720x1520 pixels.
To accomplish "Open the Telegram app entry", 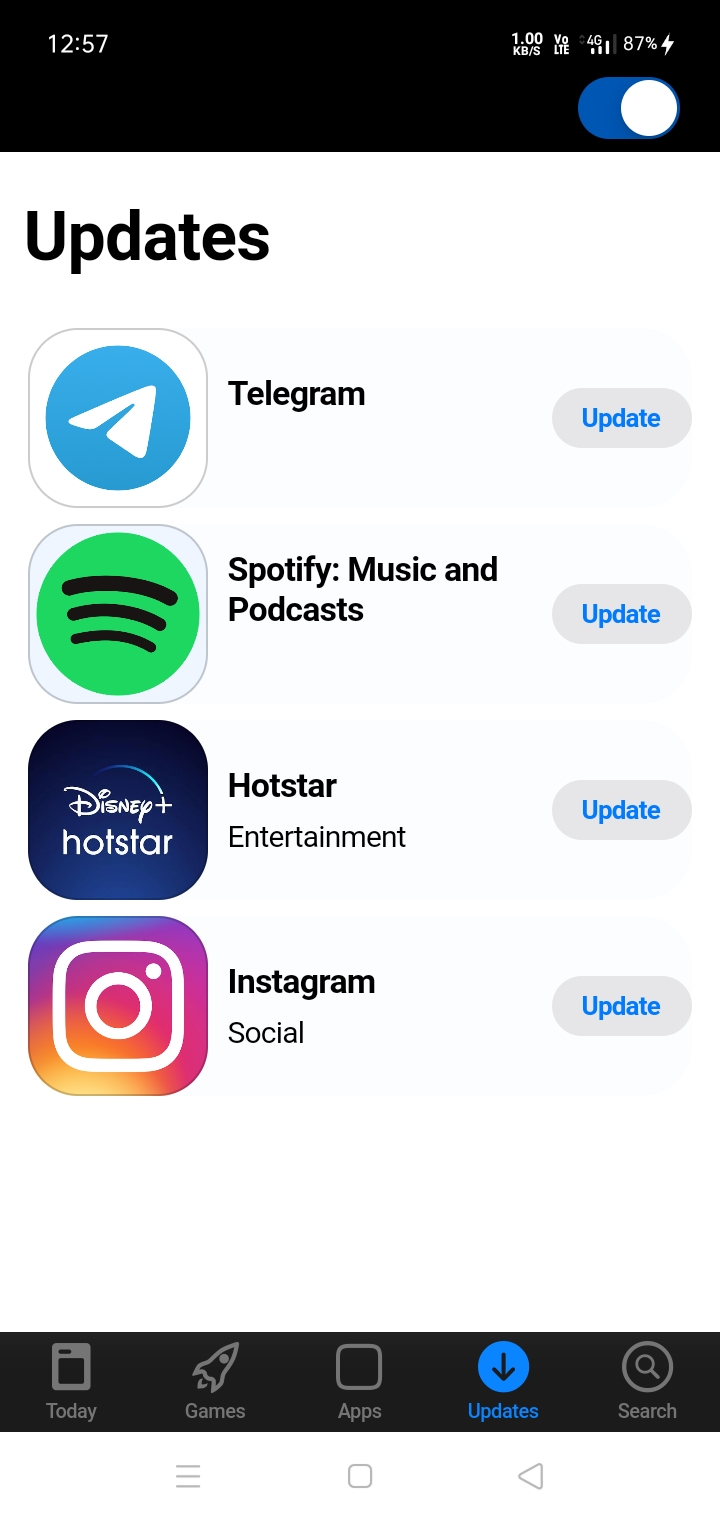I will (296, 394).
